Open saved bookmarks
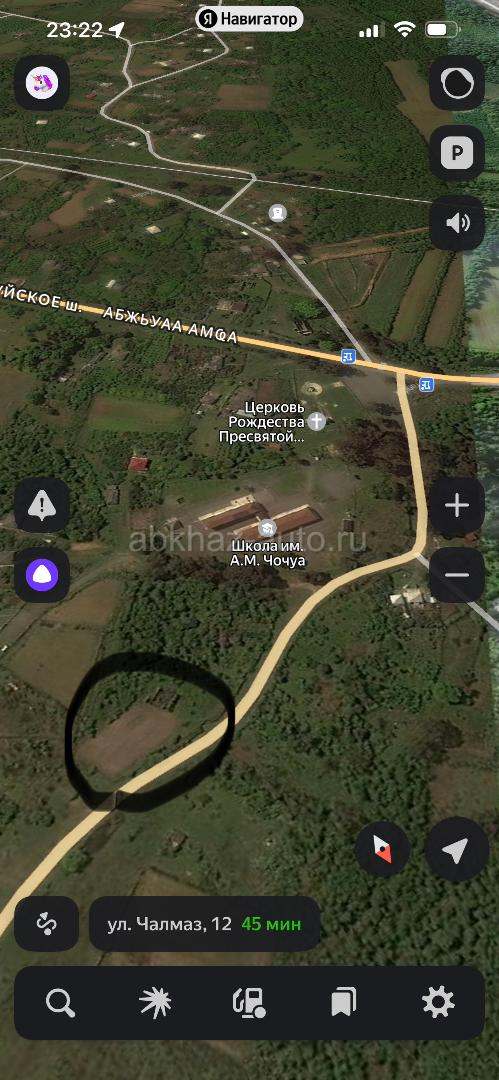This screenshot has width=499, height=1080. point(343,1002)
